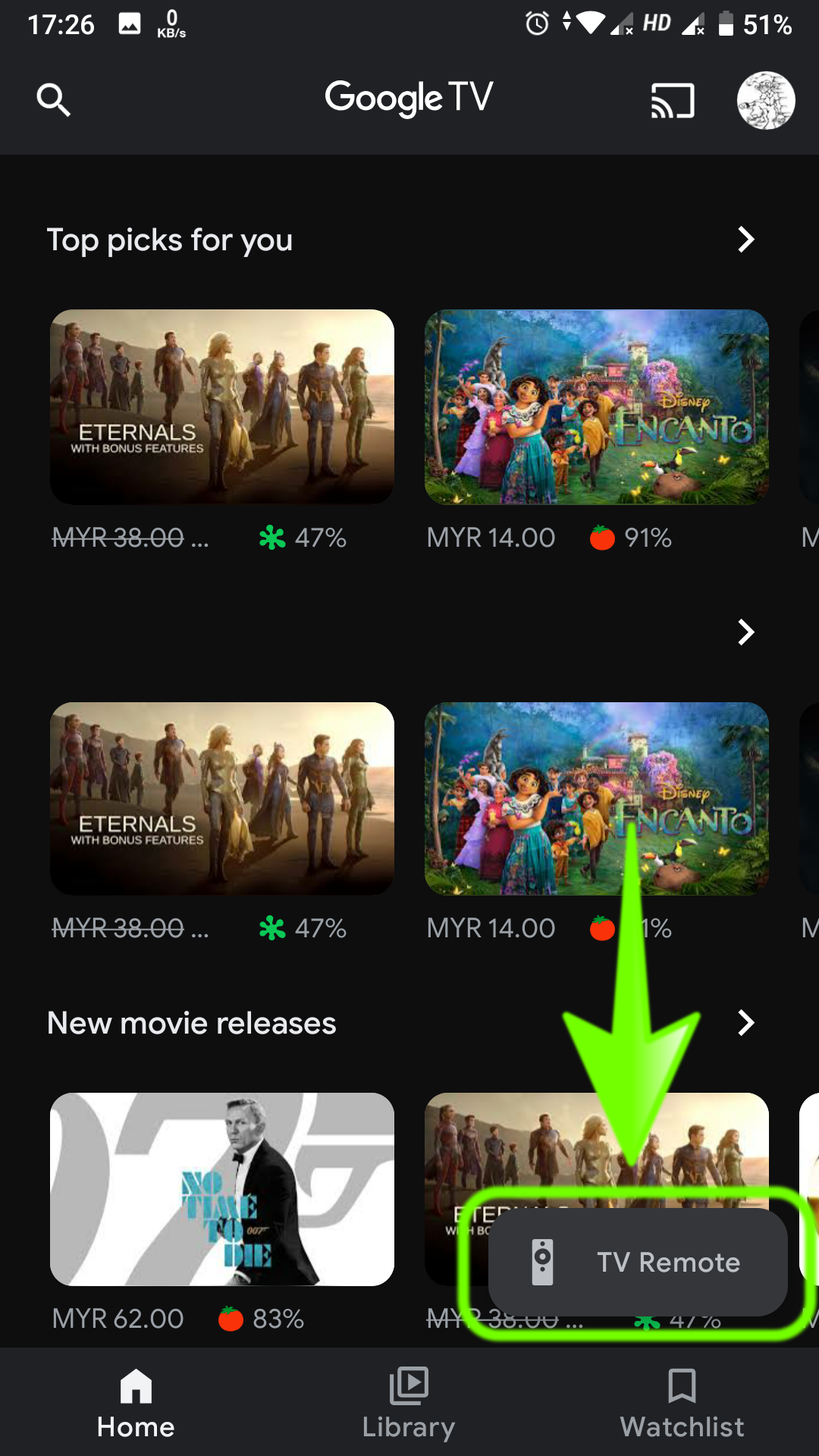Open the No Time to Die movie card

click(x=222, y=1188)
